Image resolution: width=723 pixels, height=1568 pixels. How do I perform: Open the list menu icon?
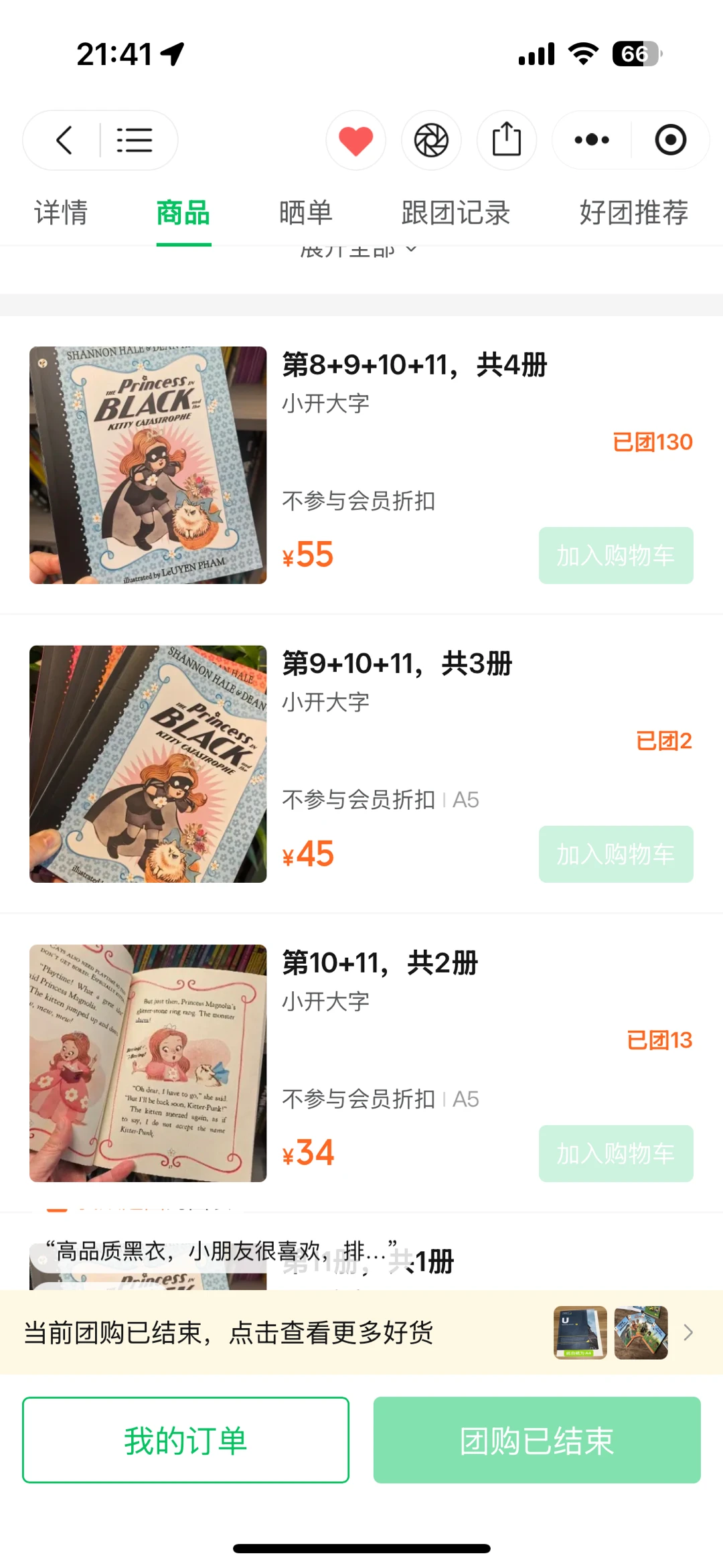click(x=134, y=140)
